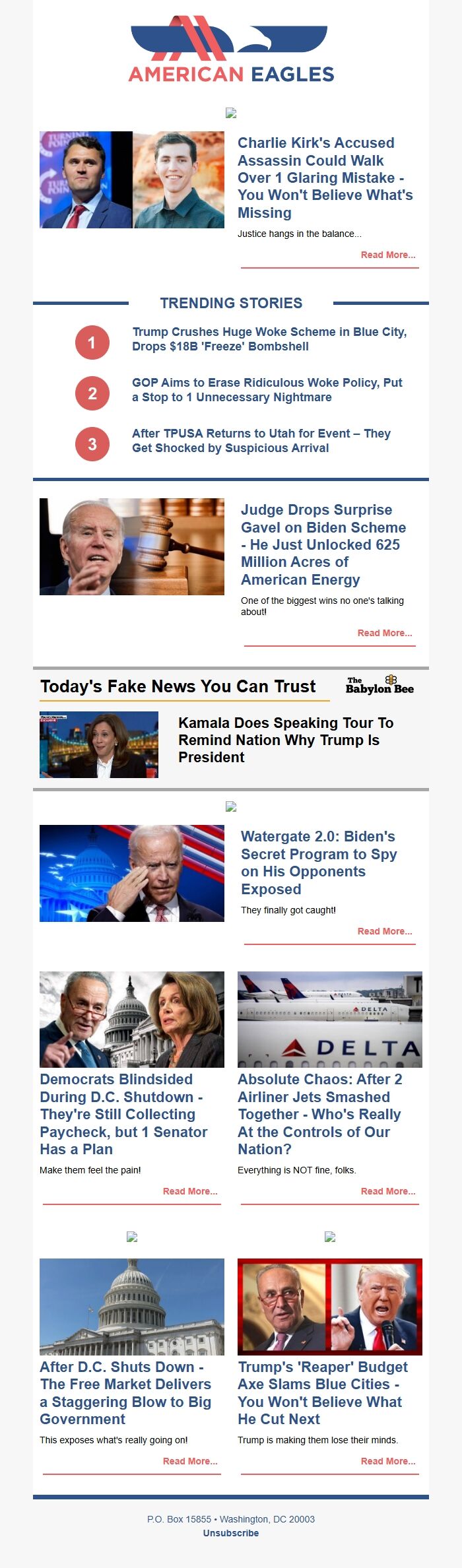Open the Schumer and Pelosi photo
462x1568 pixels.
click(132, 1019)
